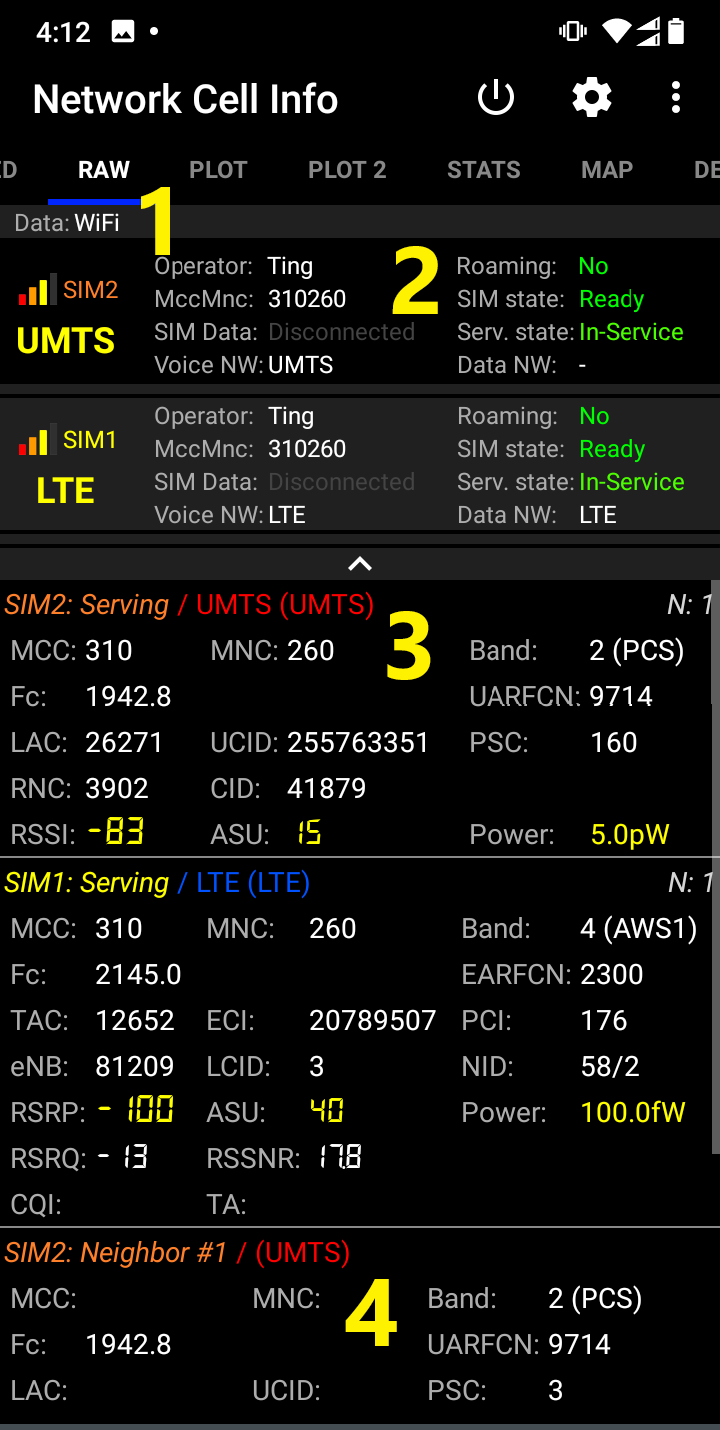Select the RAW tab
720x1430 pixels.
click(x=104, y=170)
